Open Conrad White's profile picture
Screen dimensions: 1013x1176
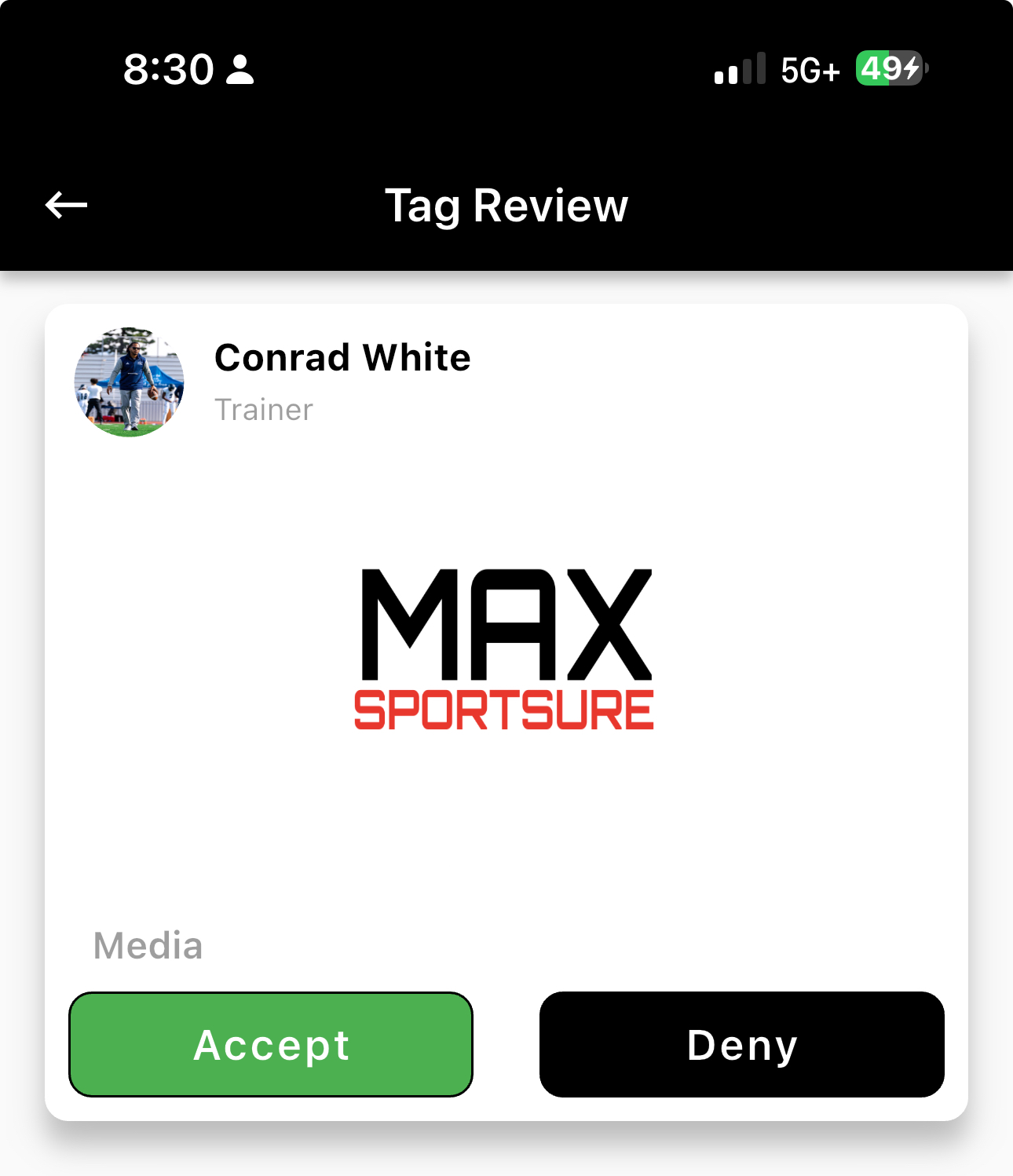click(130, 382)
